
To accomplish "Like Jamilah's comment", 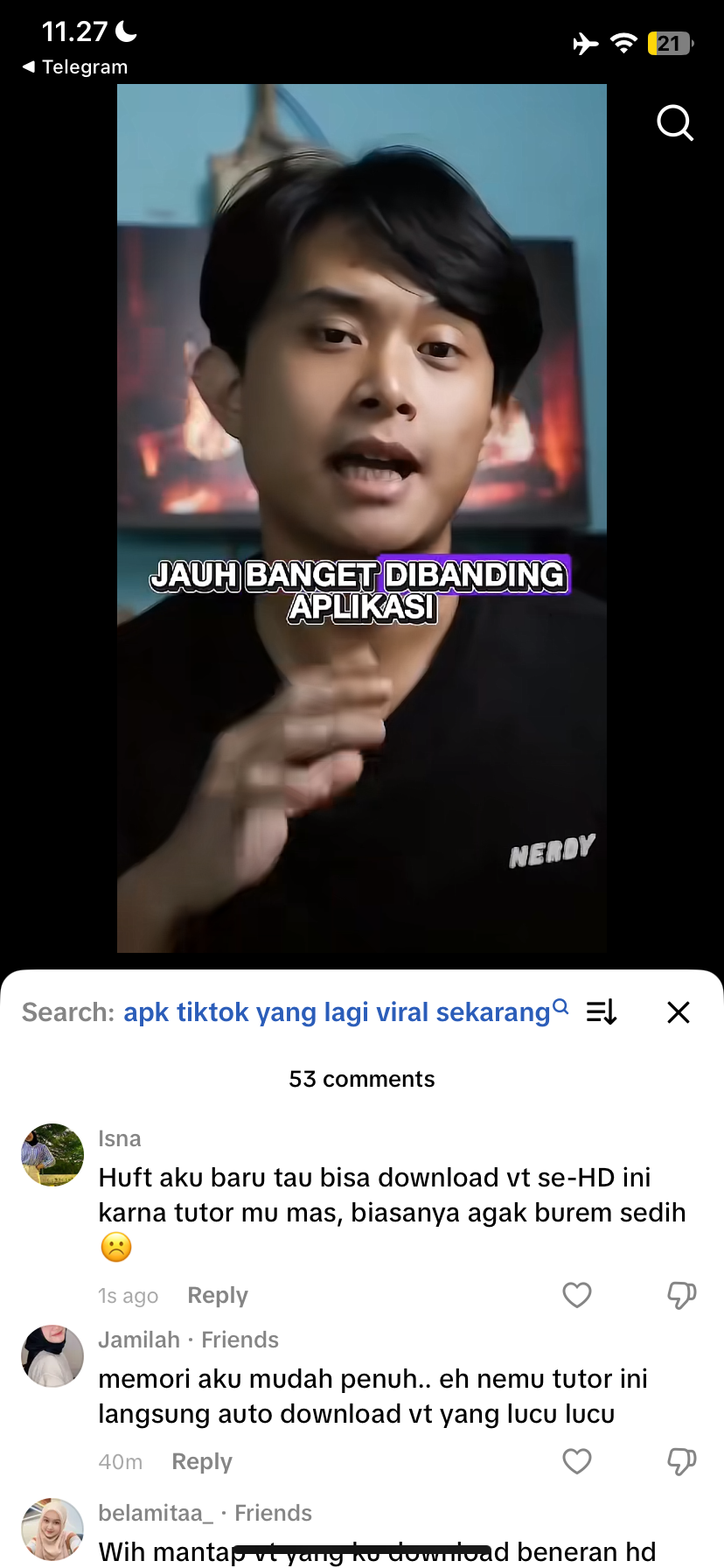I will click(577, 1461).
